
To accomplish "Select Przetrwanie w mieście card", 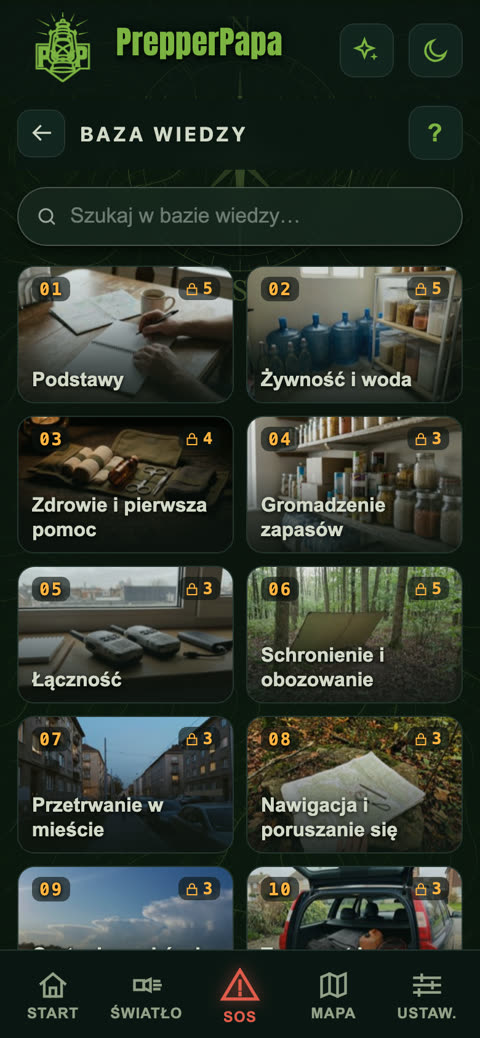I will pos(125,784).
